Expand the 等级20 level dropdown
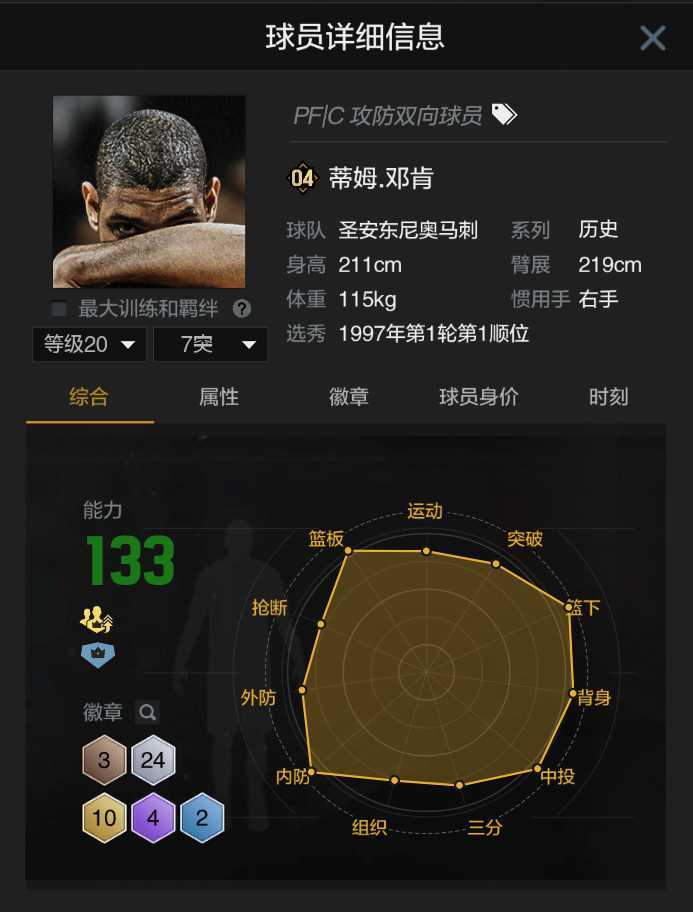The height and width of the screenshot is (912, 693). [x=89, y=344]
